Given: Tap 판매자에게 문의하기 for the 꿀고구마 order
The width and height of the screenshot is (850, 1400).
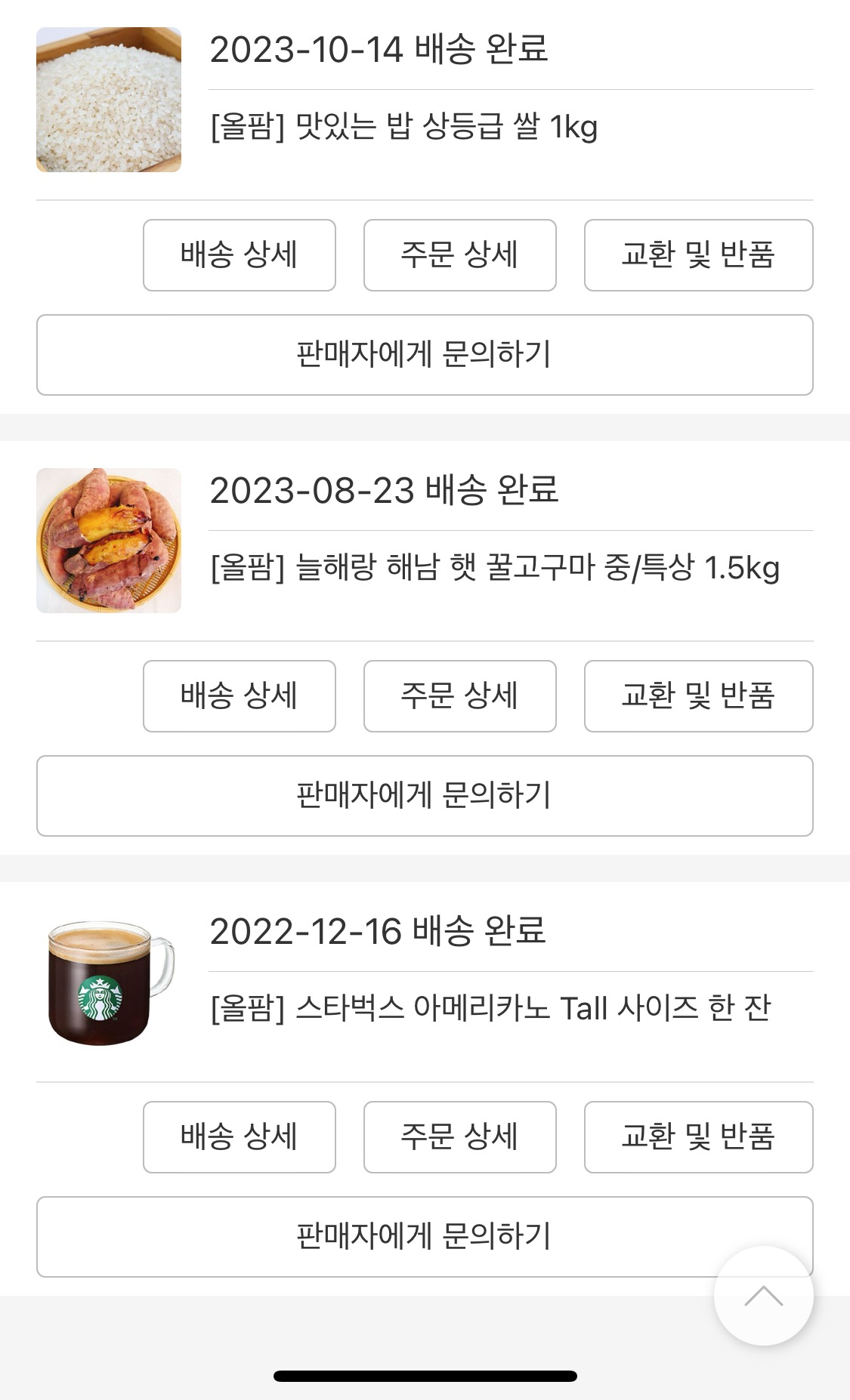Looking at the screenshot, I should [x=425, y=796].
